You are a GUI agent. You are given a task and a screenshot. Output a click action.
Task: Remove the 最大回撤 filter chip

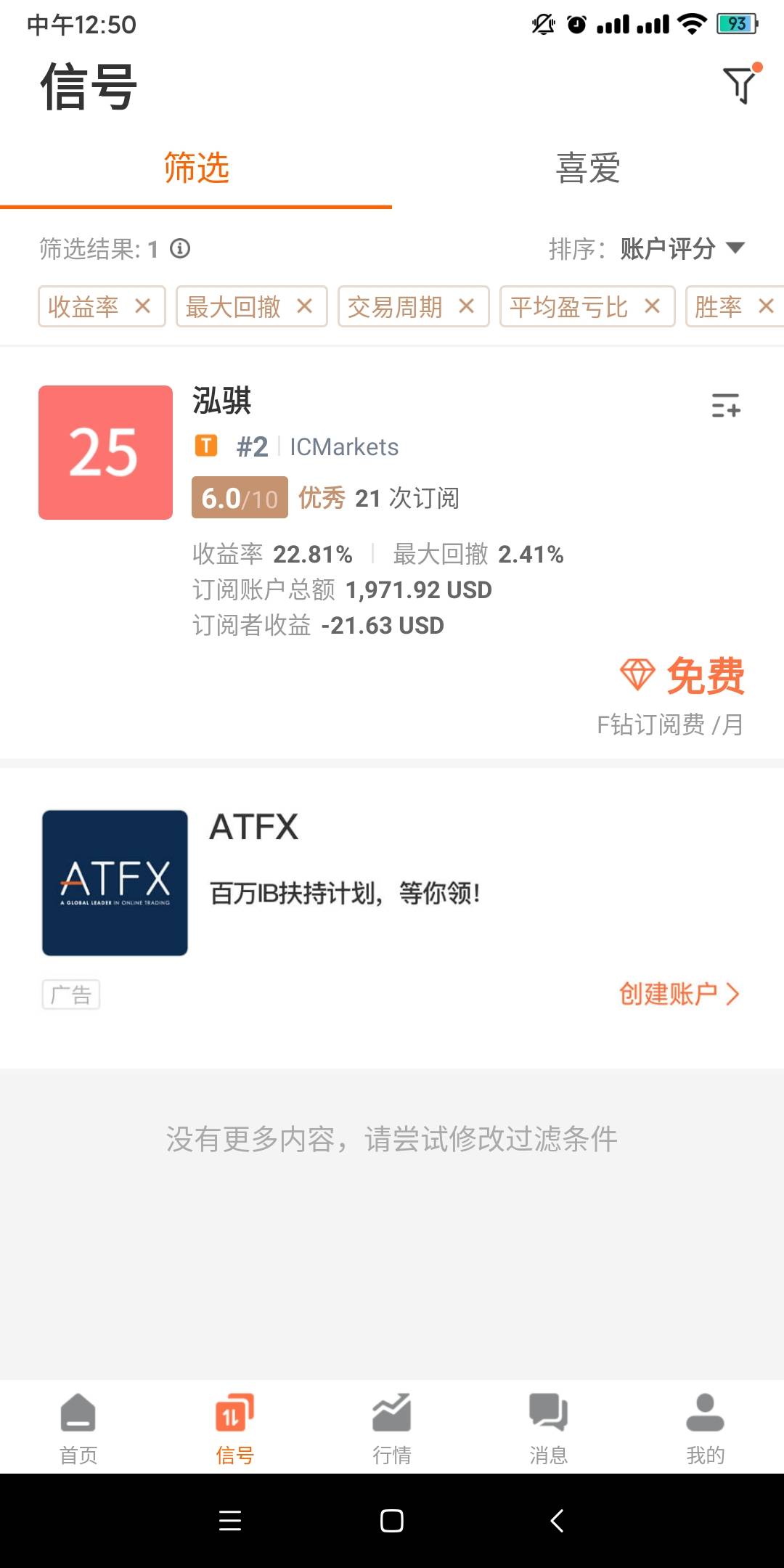click(305, 306)
